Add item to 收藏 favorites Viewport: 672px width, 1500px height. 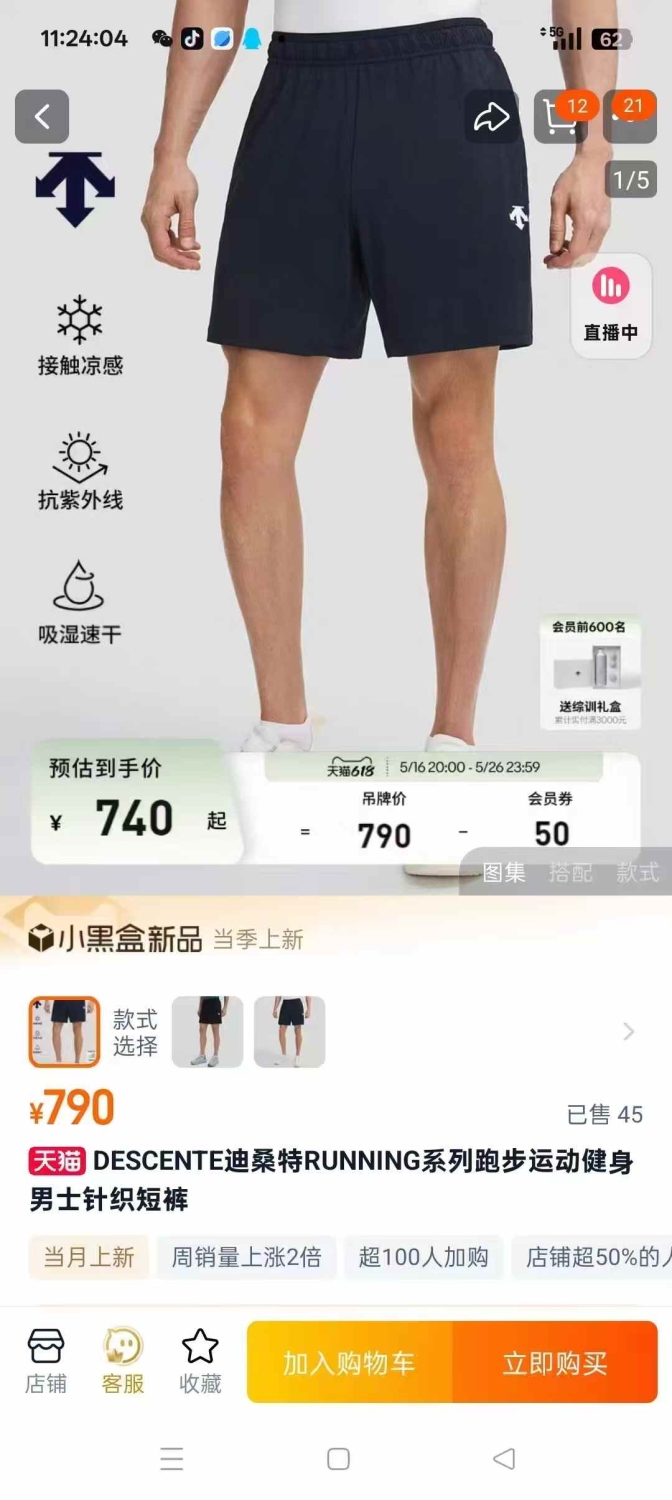[200, 1361]
